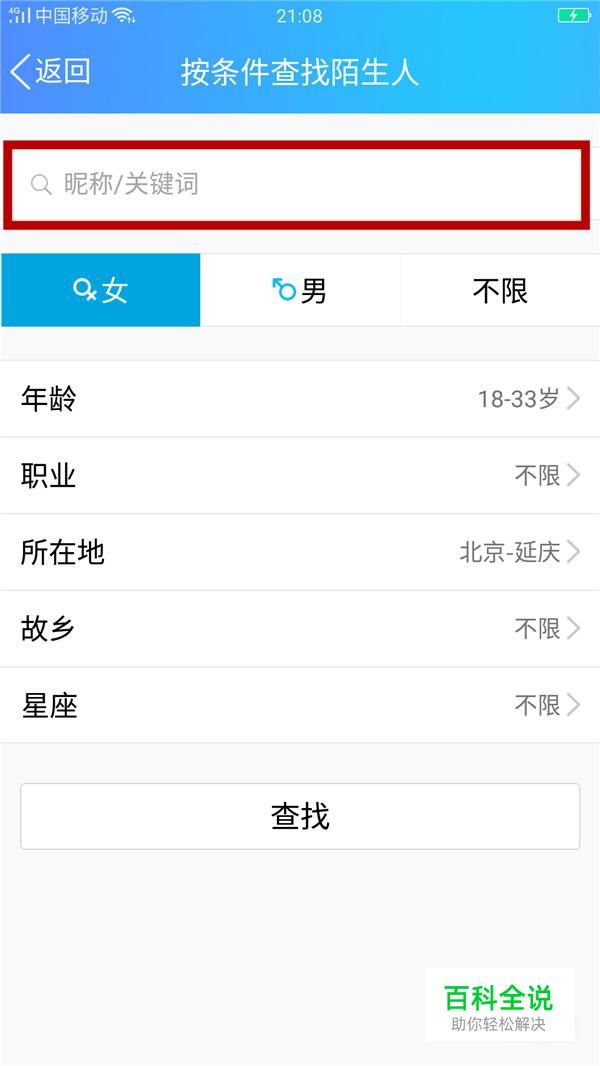Choose 不限 for gender
The height and width of the screenshot is (1066, 600).
point(500,290)
